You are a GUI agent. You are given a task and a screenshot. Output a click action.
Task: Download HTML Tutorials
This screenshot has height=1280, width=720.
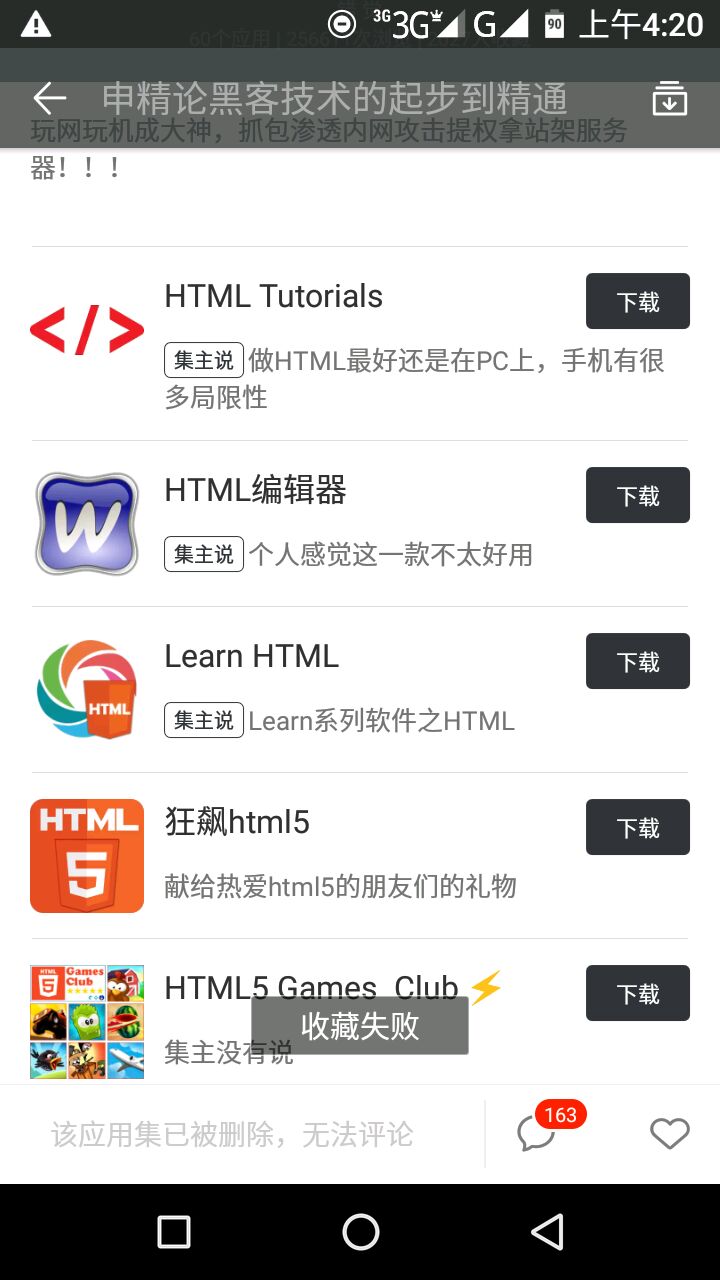(638, 301)
